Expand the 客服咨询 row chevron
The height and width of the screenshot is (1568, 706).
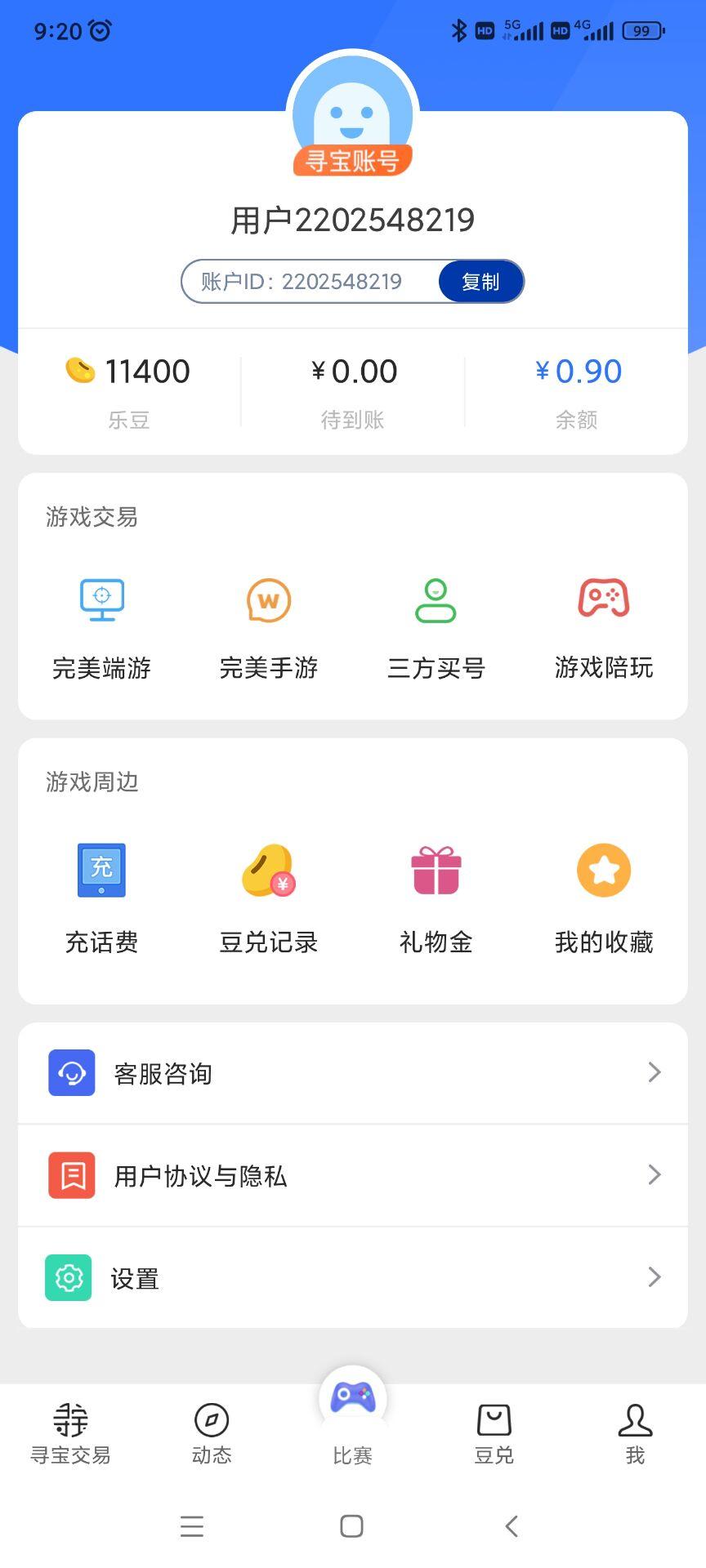click(653, 1072)
